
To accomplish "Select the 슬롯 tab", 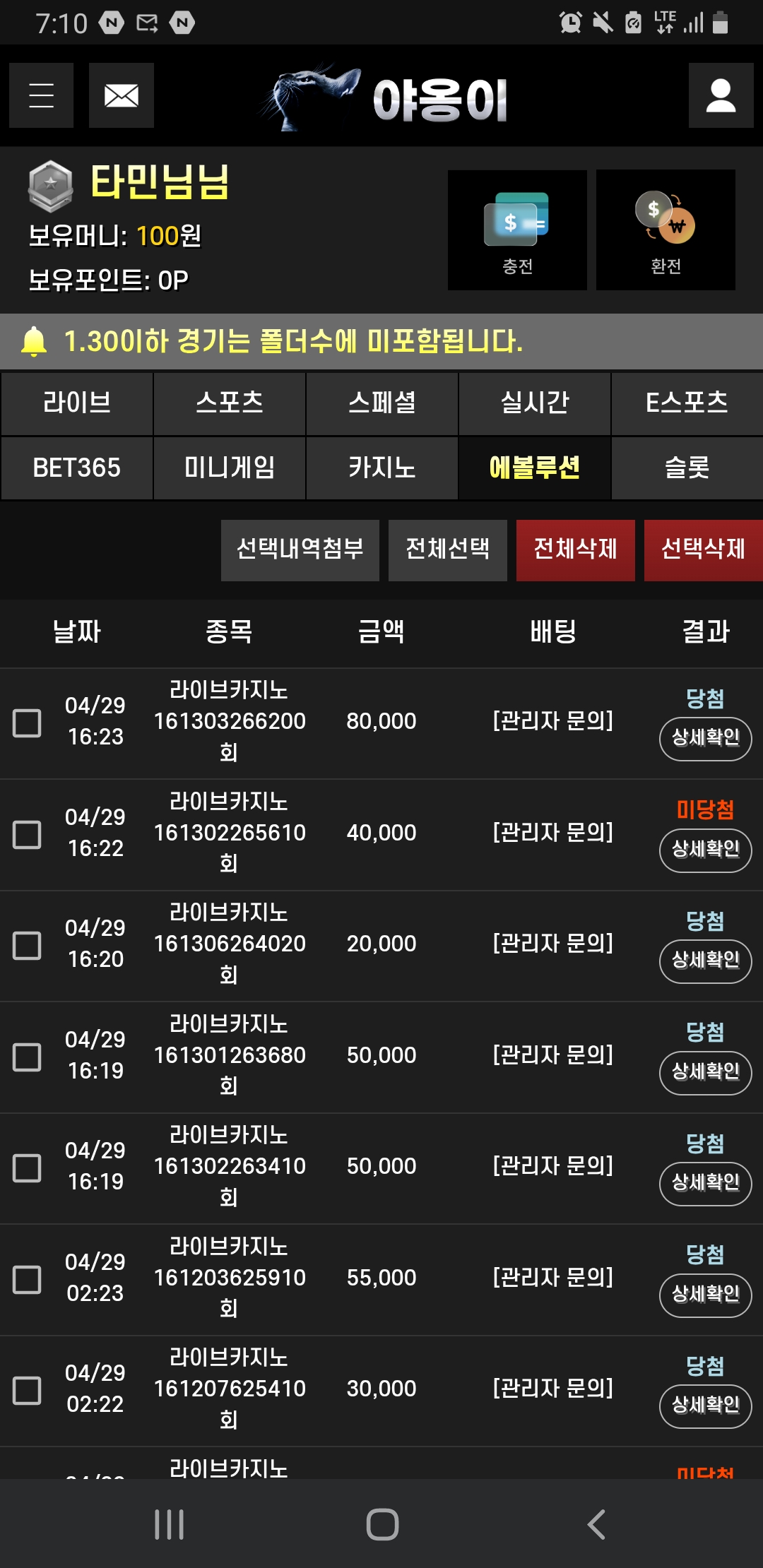I will (x=687, y=468).
